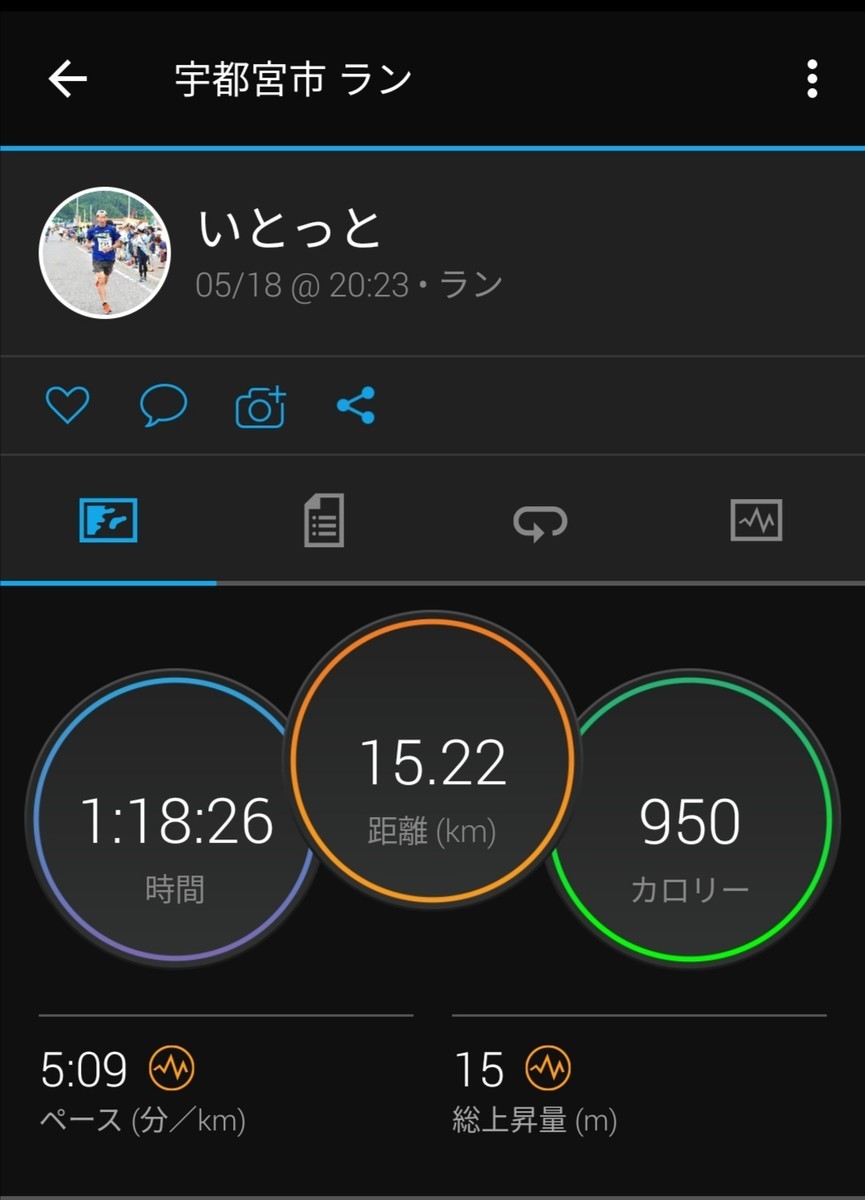Viewport: 865px width, 1200px height.
Task: Switch to the overview map tab
Action: tap(108, 521)
